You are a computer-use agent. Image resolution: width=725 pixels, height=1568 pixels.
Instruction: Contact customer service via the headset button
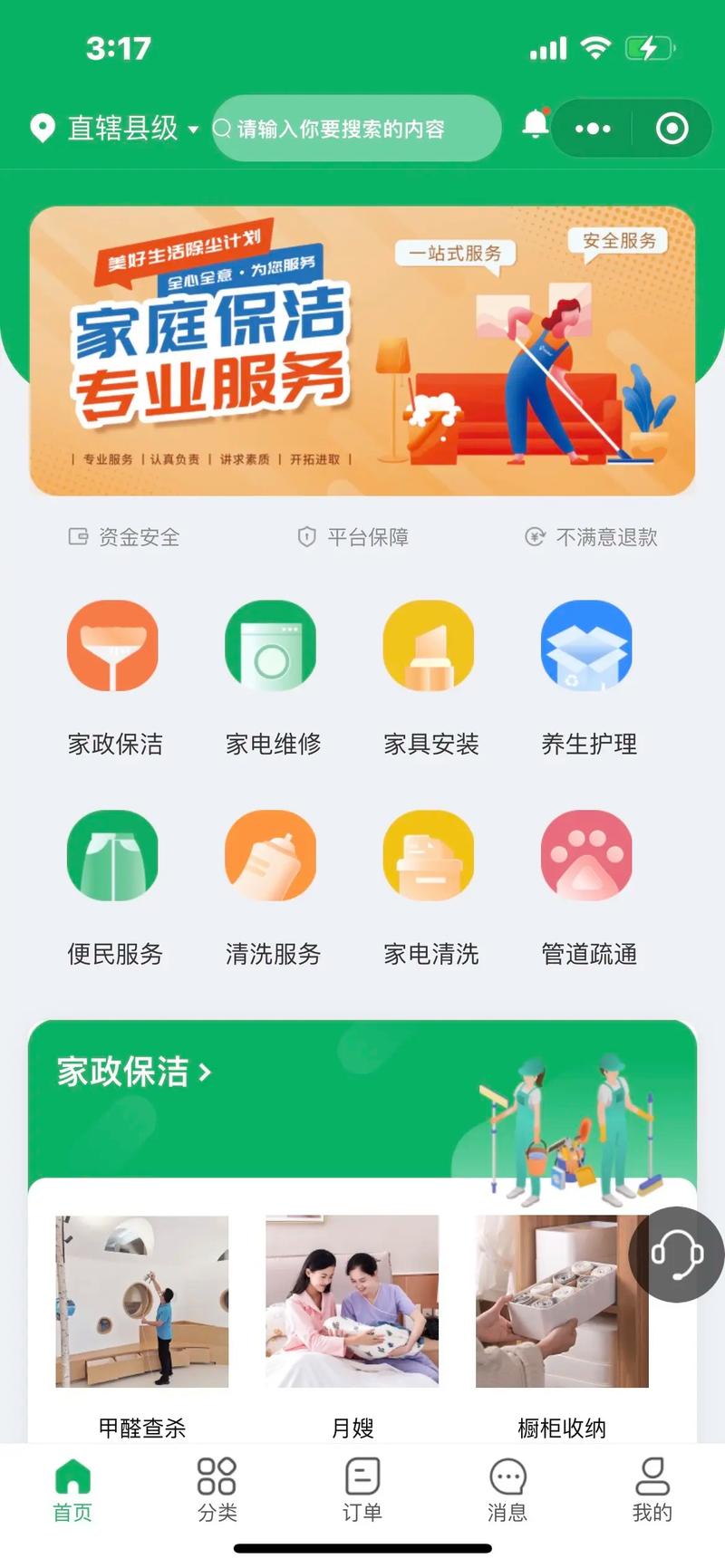[677, 1255]
